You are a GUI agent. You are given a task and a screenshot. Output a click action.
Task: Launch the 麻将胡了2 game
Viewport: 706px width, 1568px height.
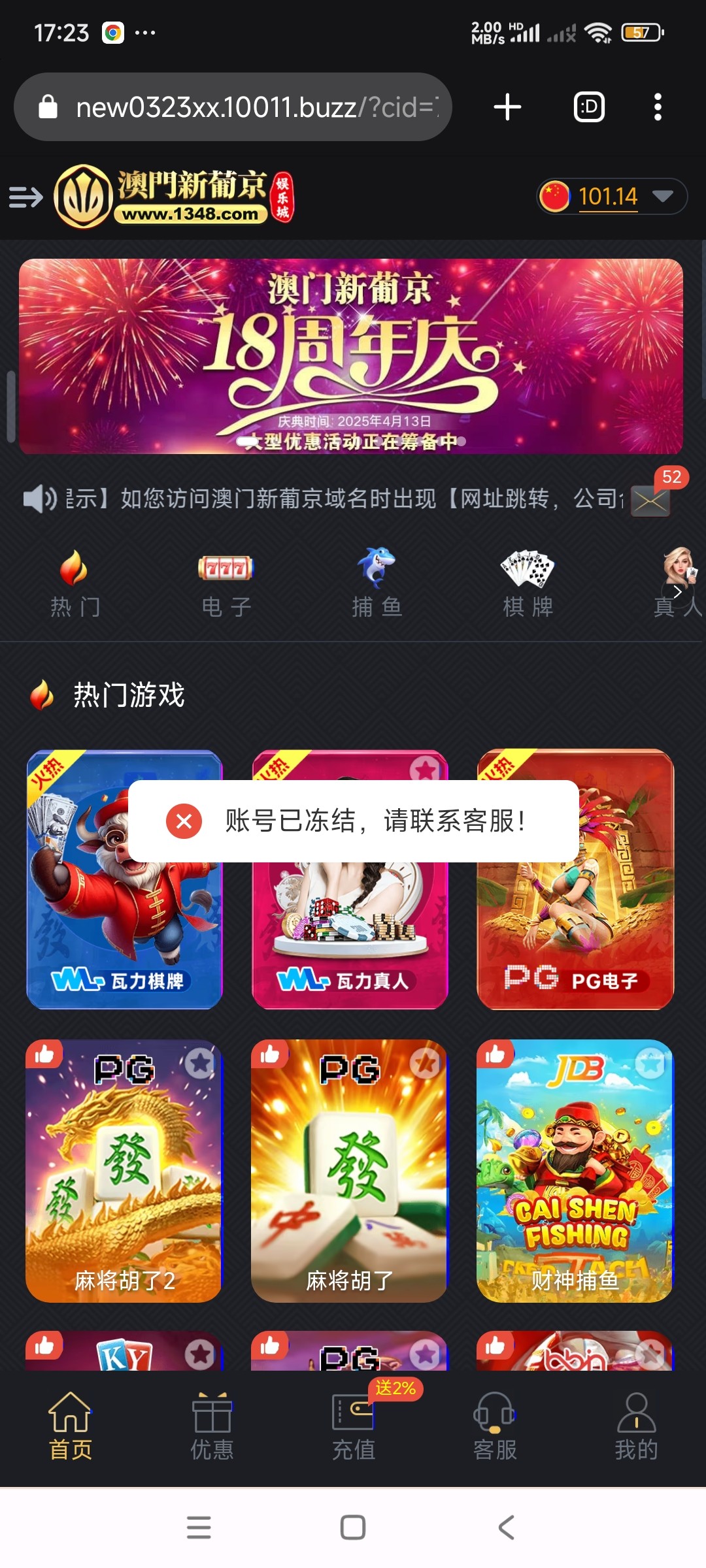tap(124, 1170)
